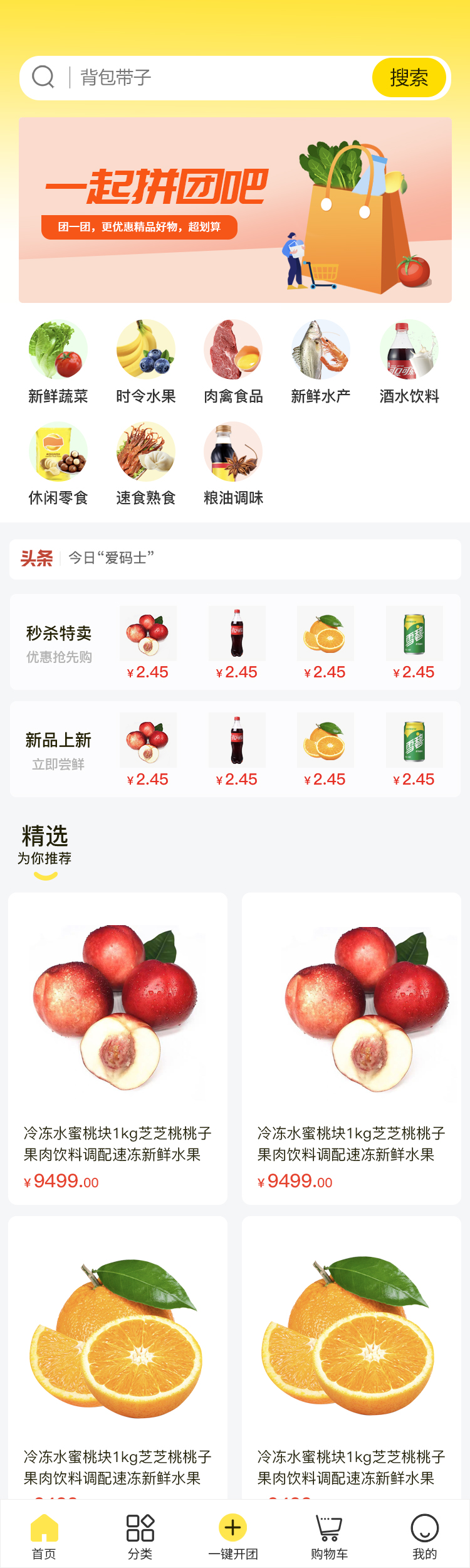The width and height of the screenshot is (470, 1568).
Task: Open the 秒杀特卖 flash sale section
Action: pyautogui.click(x=59, y=642)
